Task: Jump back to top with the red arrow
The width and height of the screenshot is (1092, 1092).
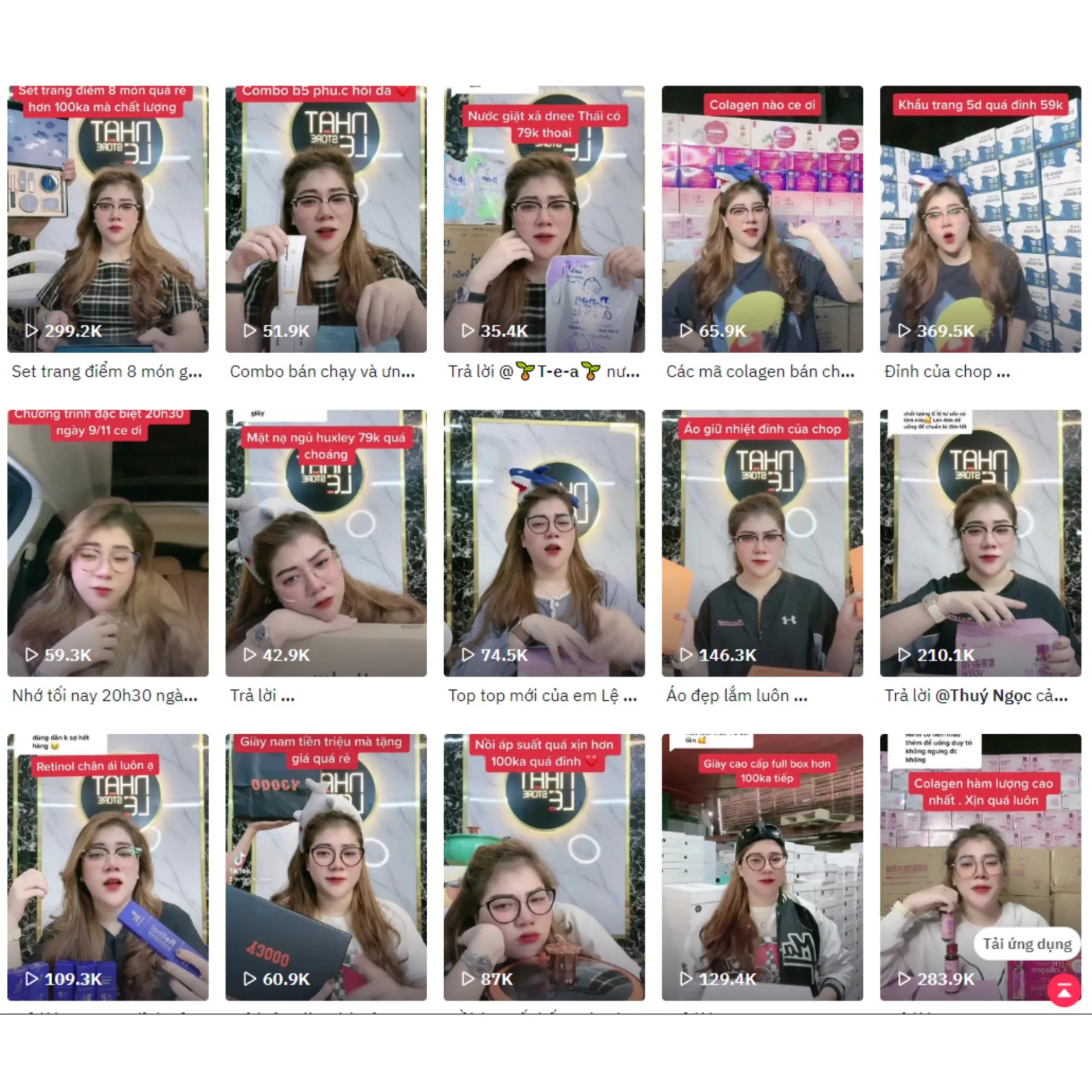Action: 1064,991
